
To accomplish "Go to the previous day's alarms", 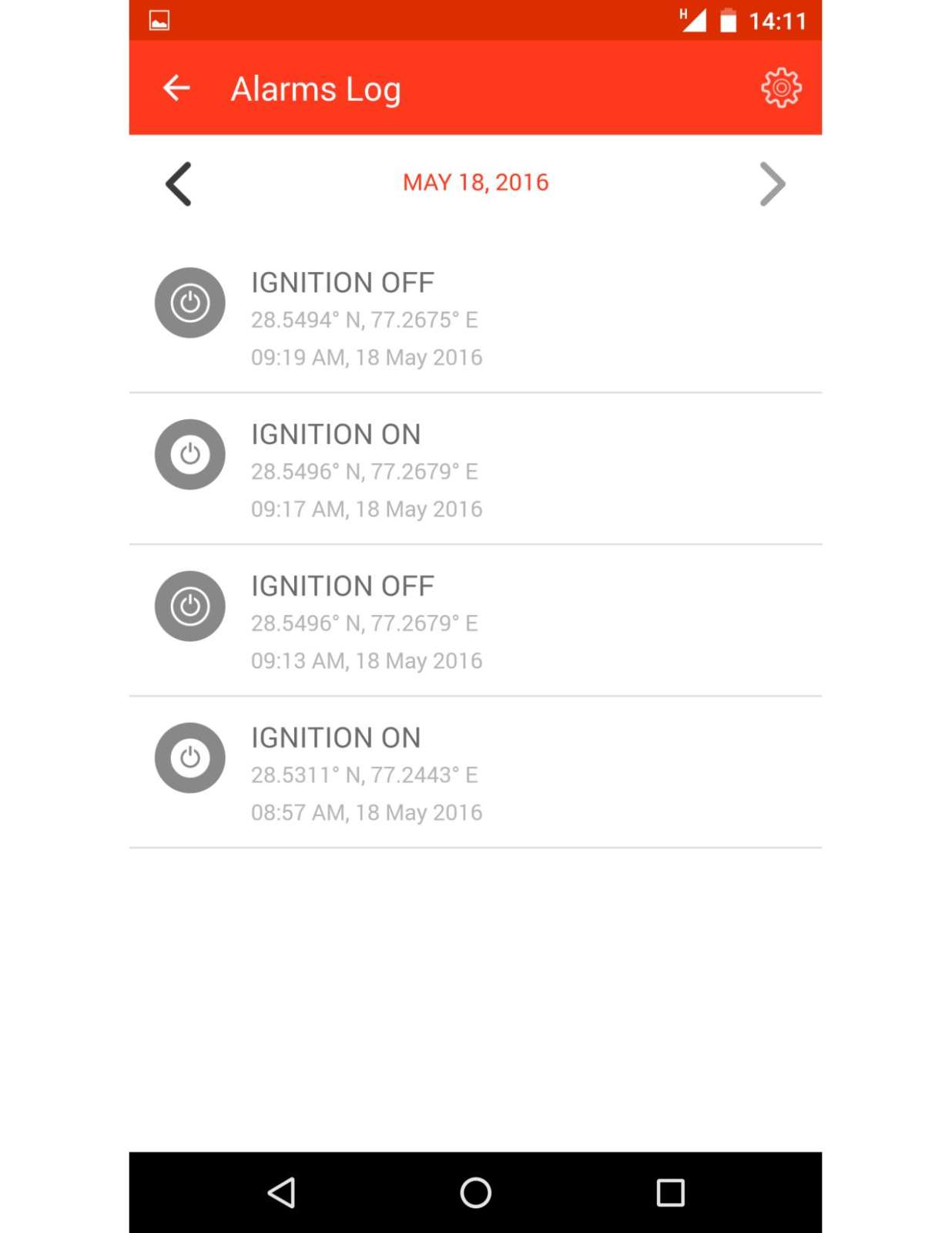I will pos(179,184).
